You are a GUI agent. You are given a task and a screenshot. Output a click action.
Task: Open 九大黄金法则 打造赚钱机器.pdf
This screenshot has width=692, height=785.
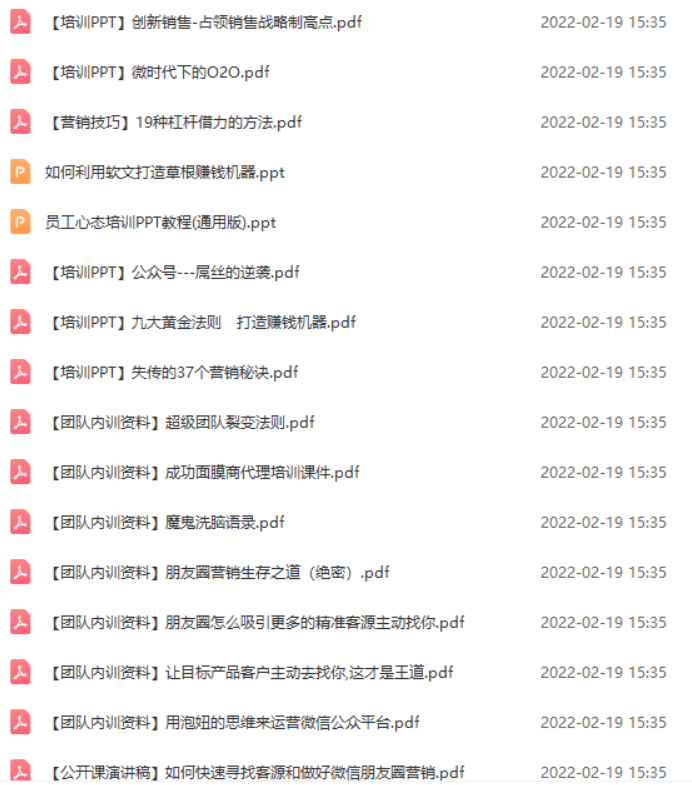click(x=200, y=322)
